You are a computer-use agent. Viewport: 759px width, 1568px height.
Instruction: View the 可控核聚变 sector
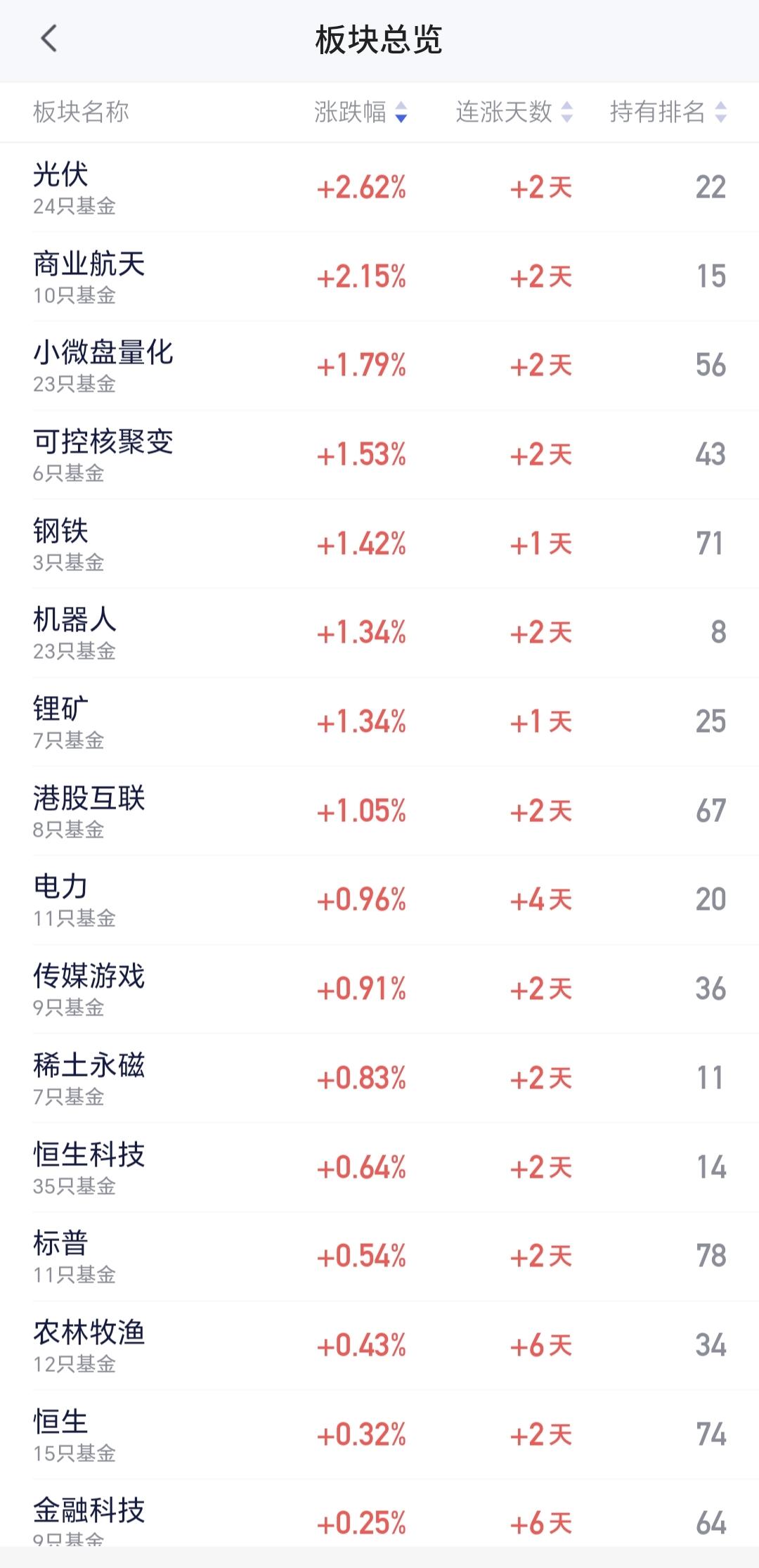click(x=379, y=455)
